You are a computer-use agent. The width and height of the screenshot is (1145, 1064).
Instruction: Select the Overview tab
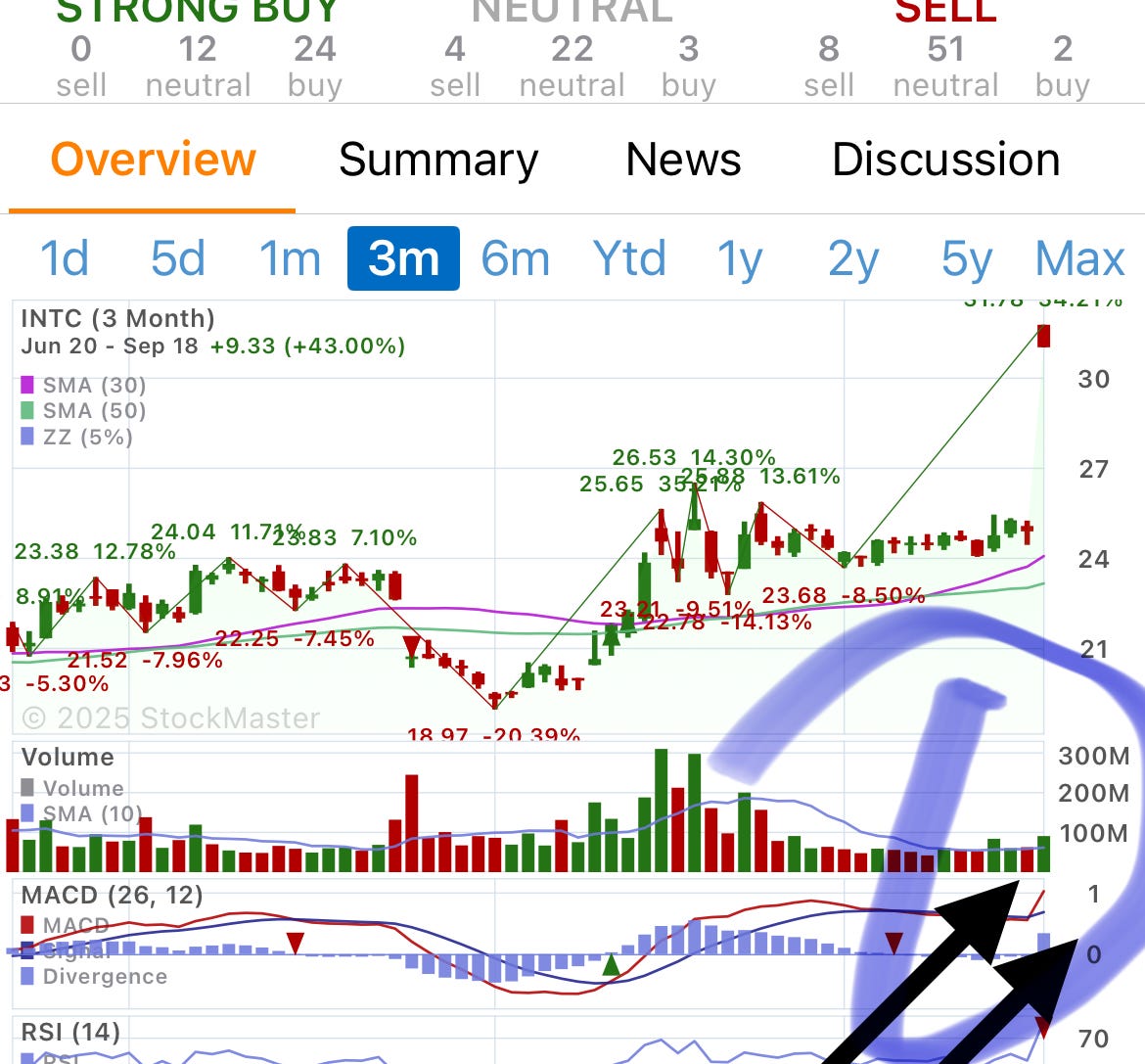tap(153, 160)
